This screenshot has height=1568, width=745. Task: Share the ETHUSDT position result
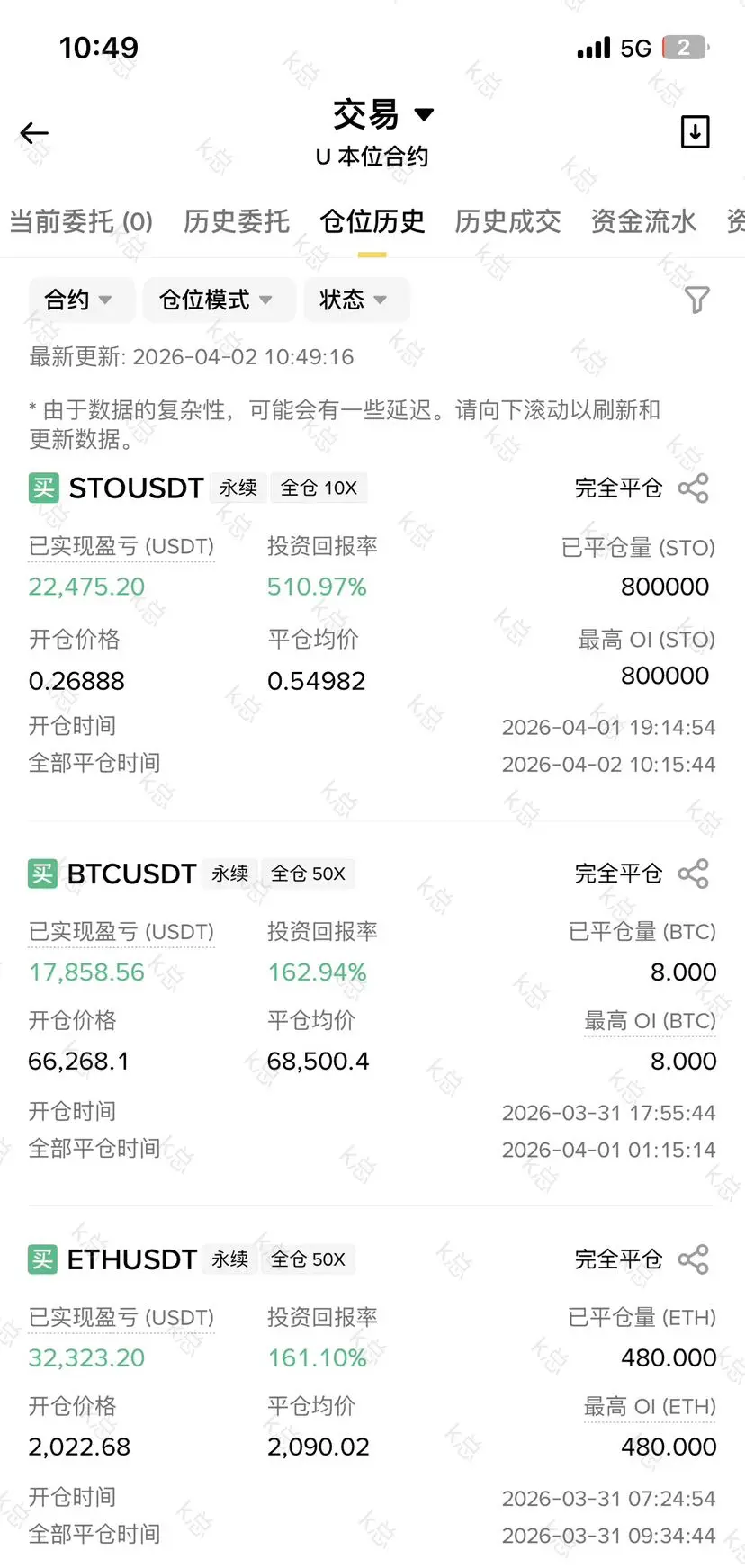tap(694, 1259)
